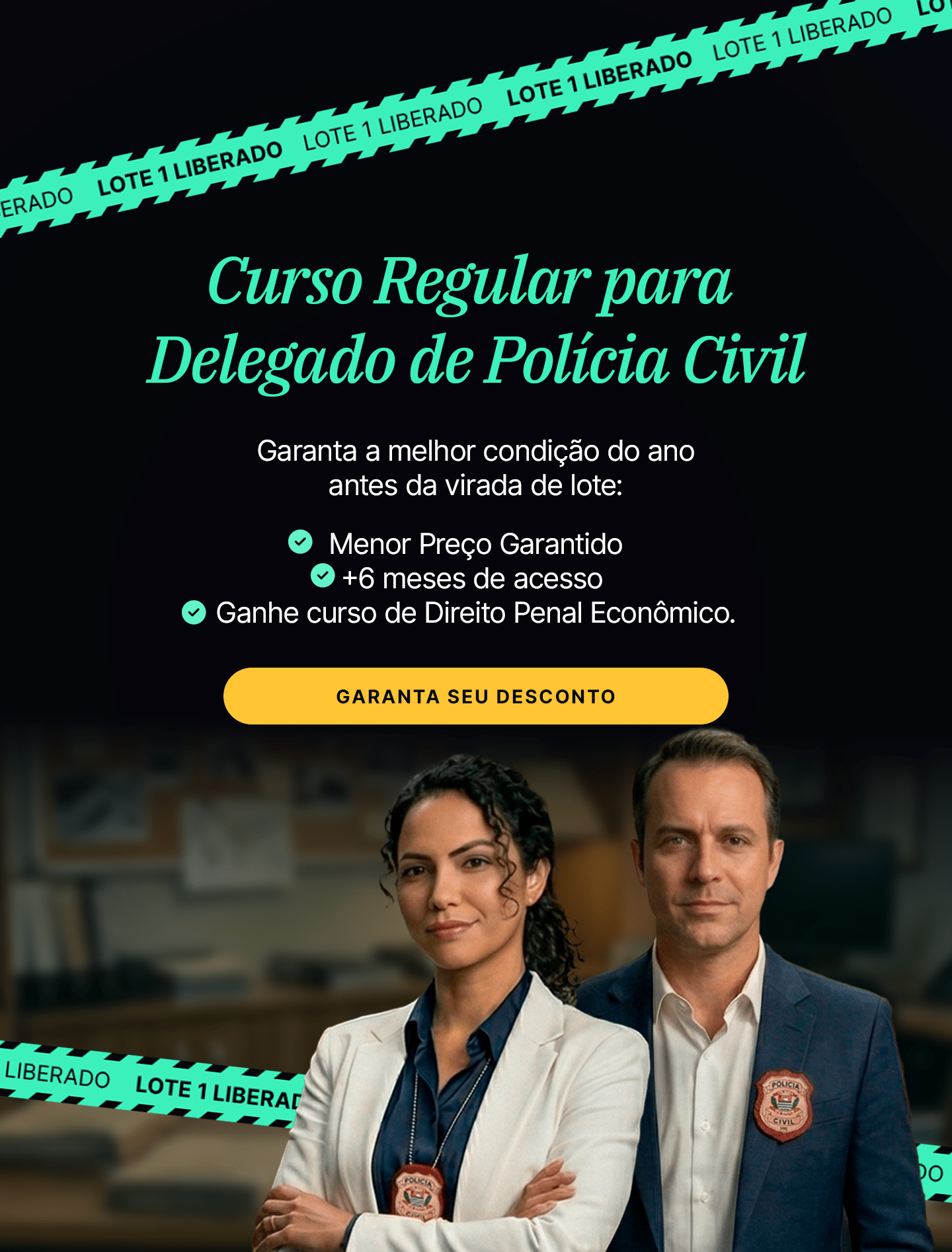Select the benefit item Menor Preço Garantido
Viewport: 952px width, 1252px height.
coord(474,545)
